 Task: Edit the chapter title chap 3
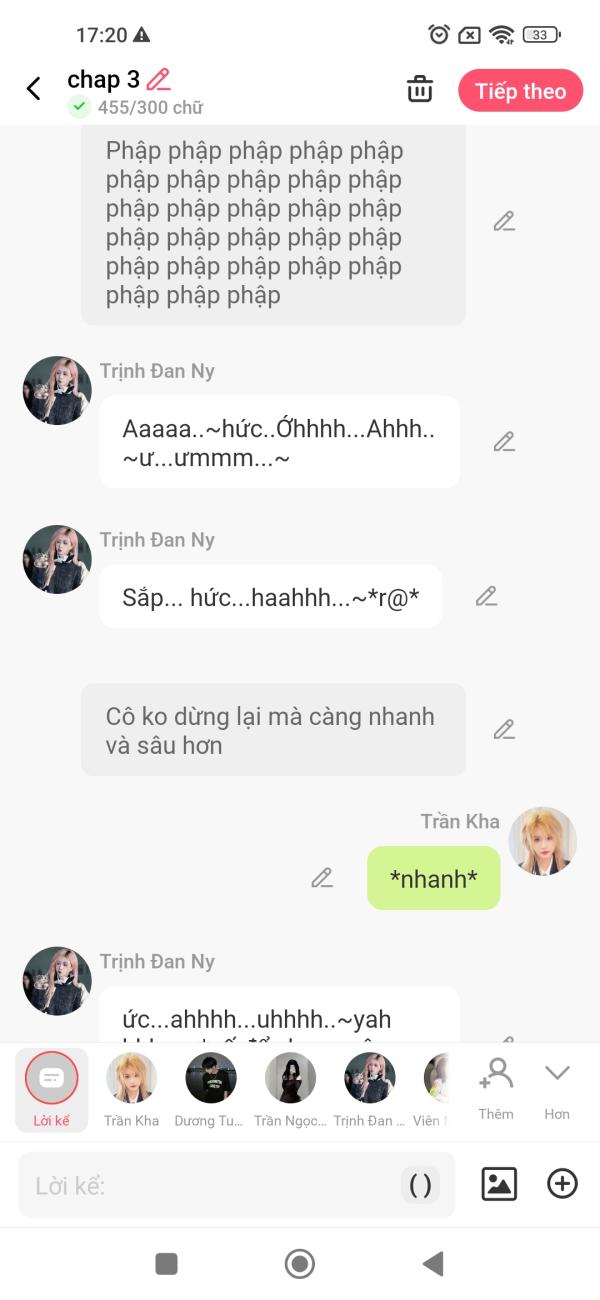pyautogui.click(x=158, y=79)
